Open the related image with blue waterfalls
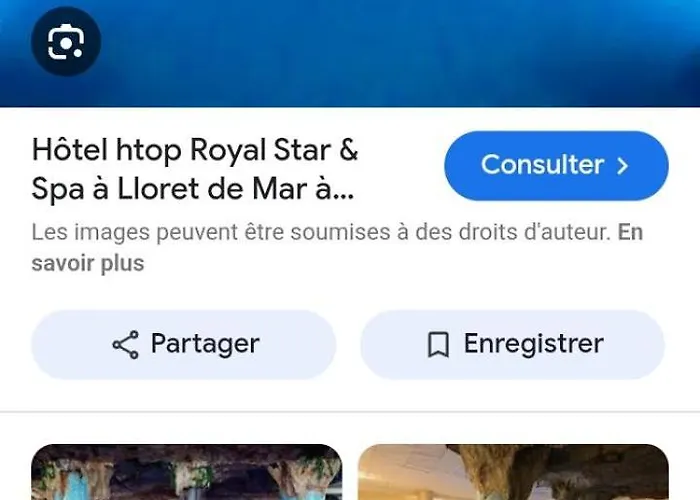 point(187,472)
